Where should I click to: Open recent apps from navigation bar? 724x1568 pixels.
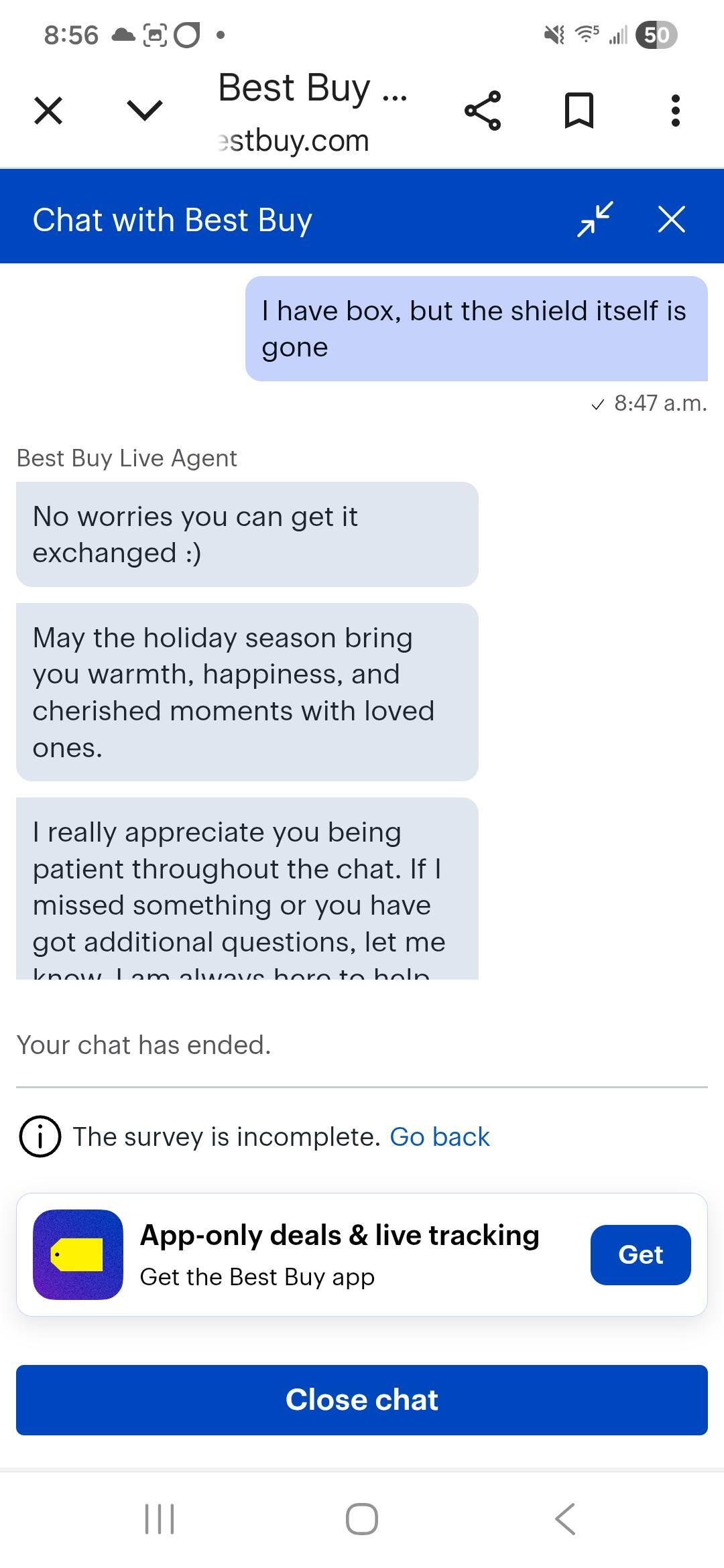(160, 1518)
